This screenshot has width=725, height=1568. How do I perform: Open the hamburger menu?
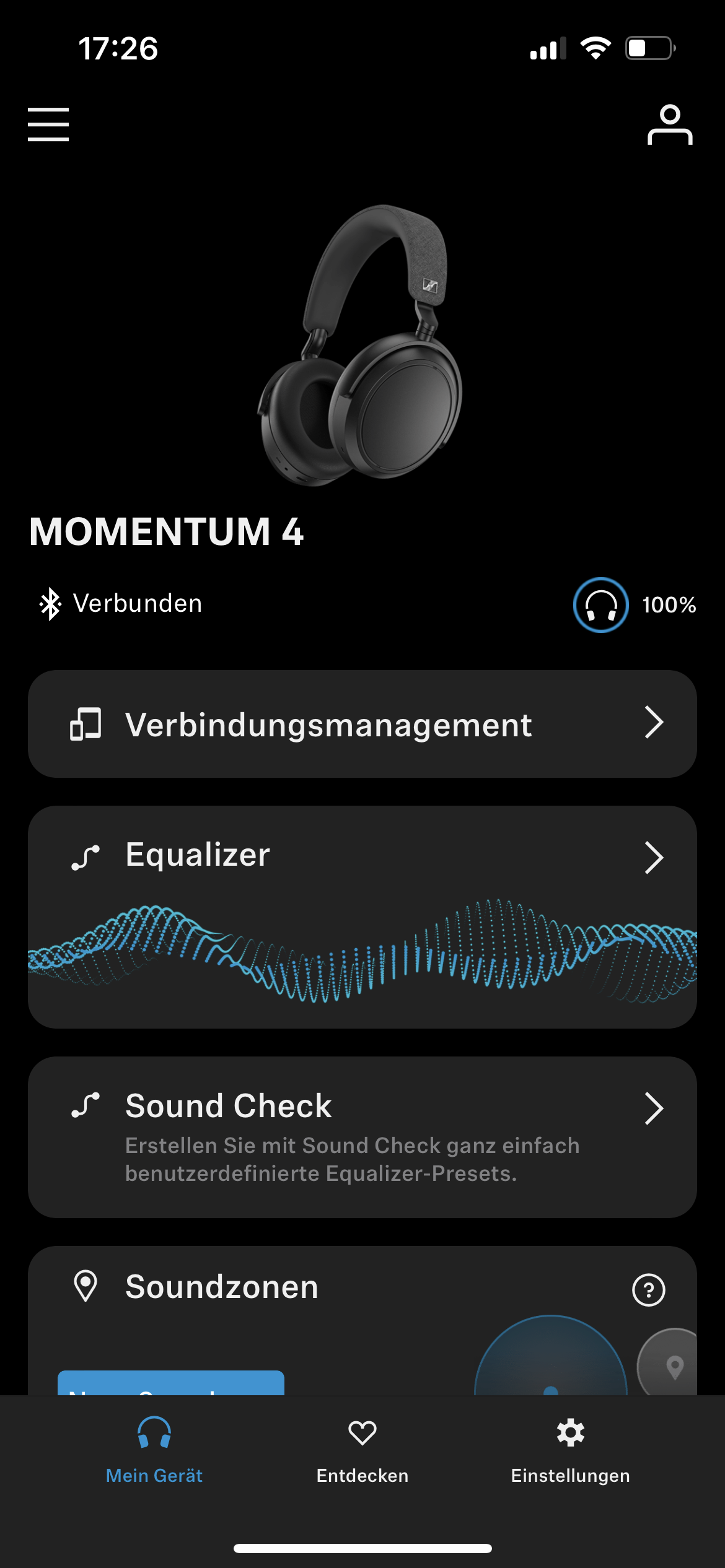click(x=48, y=124)
